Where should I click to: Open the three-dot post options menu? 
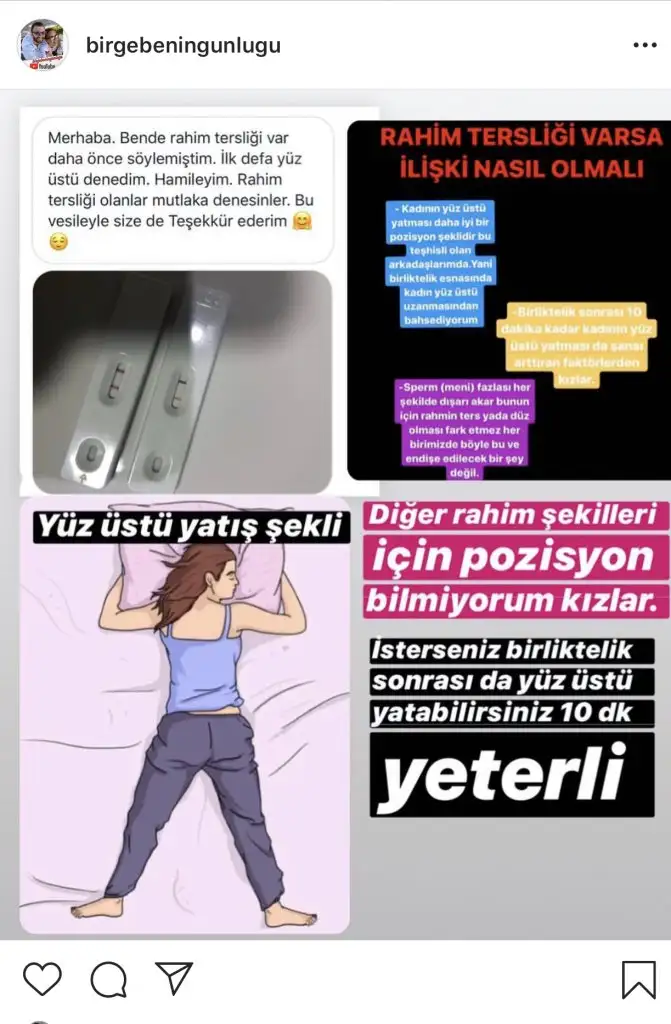tap(644, 46)
